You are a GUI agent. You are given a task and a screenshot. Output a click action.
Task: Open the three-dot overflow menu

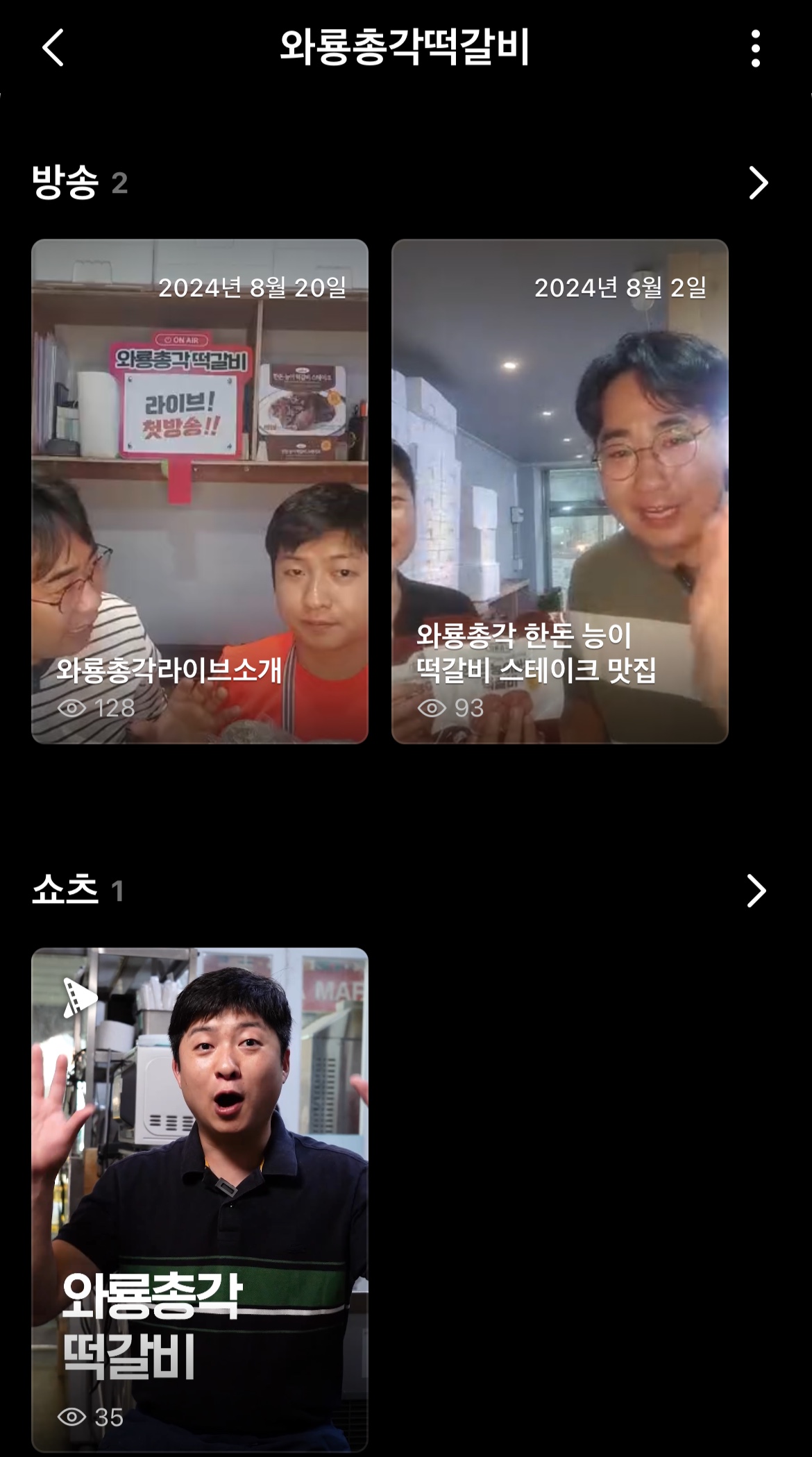(x=756, y=48)
